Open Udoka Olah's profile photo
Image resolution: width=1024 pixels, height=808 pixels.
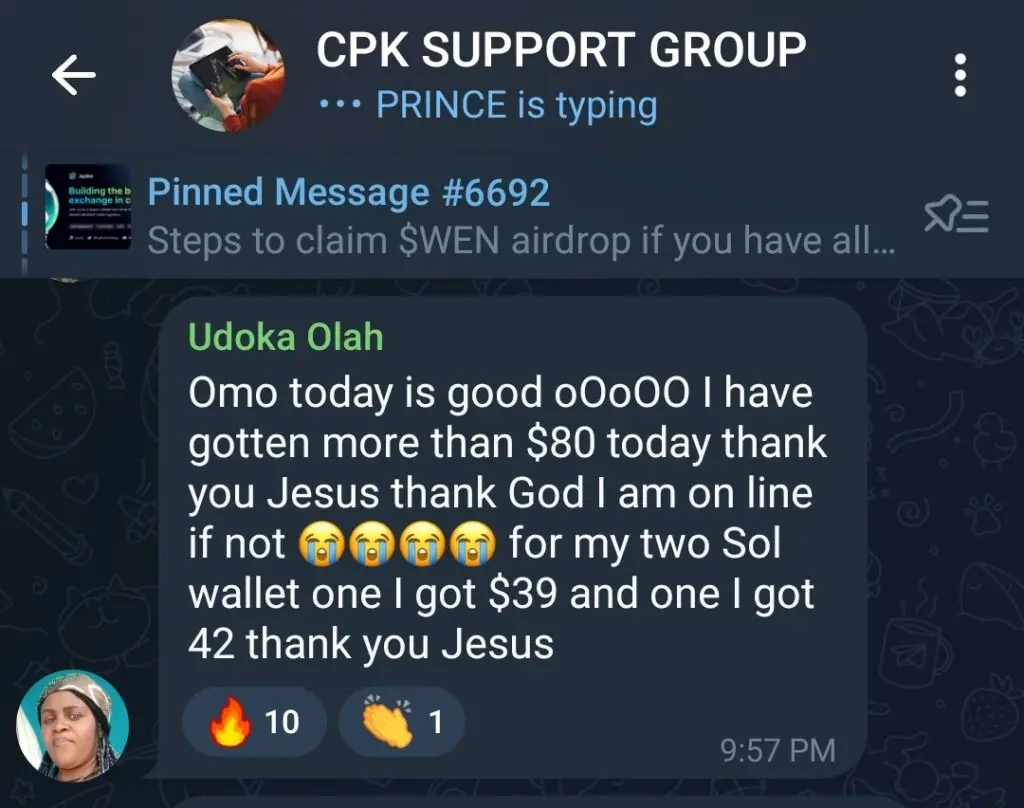73,725
